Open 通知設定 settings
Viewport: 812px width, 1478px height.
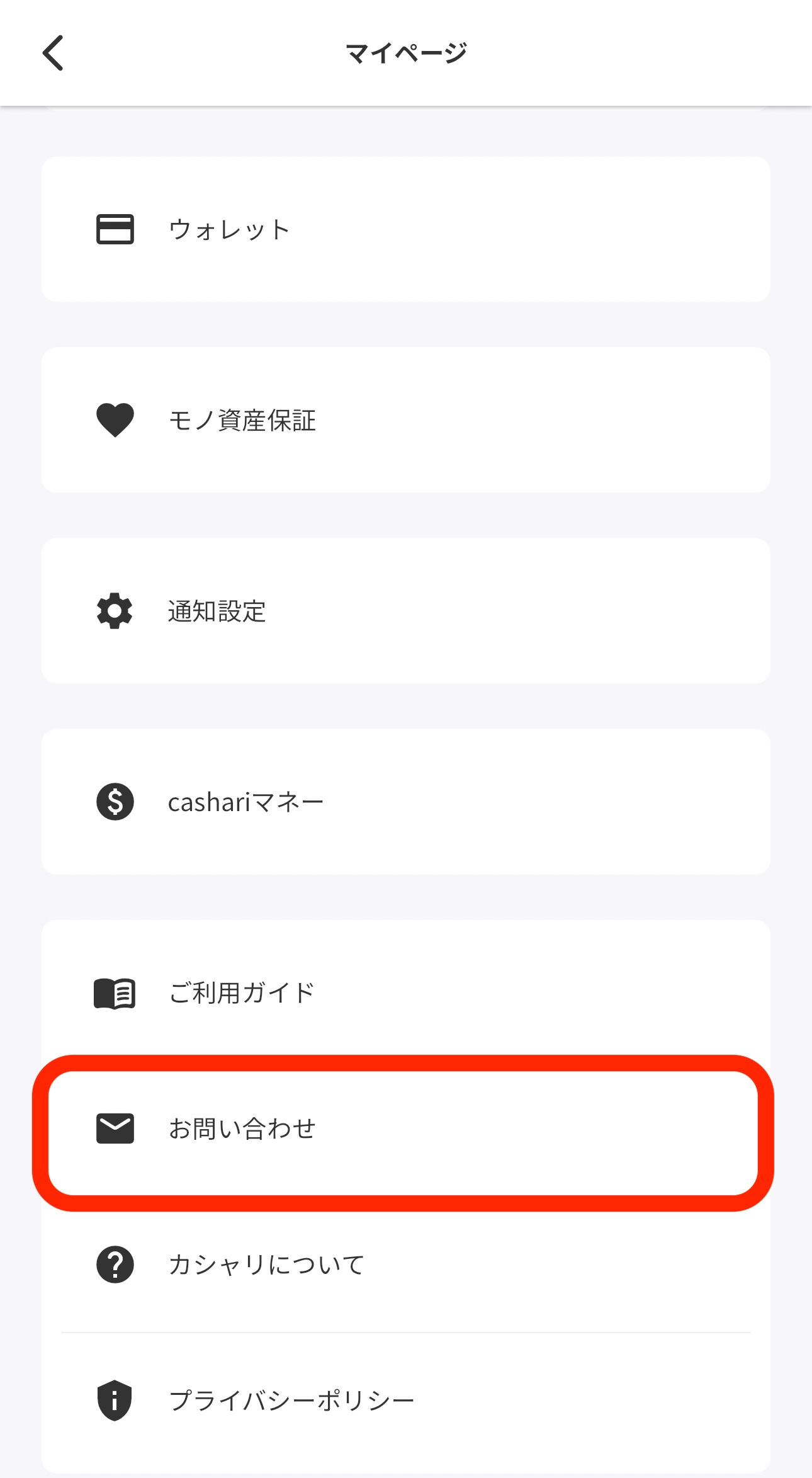[x=405, y=611]
